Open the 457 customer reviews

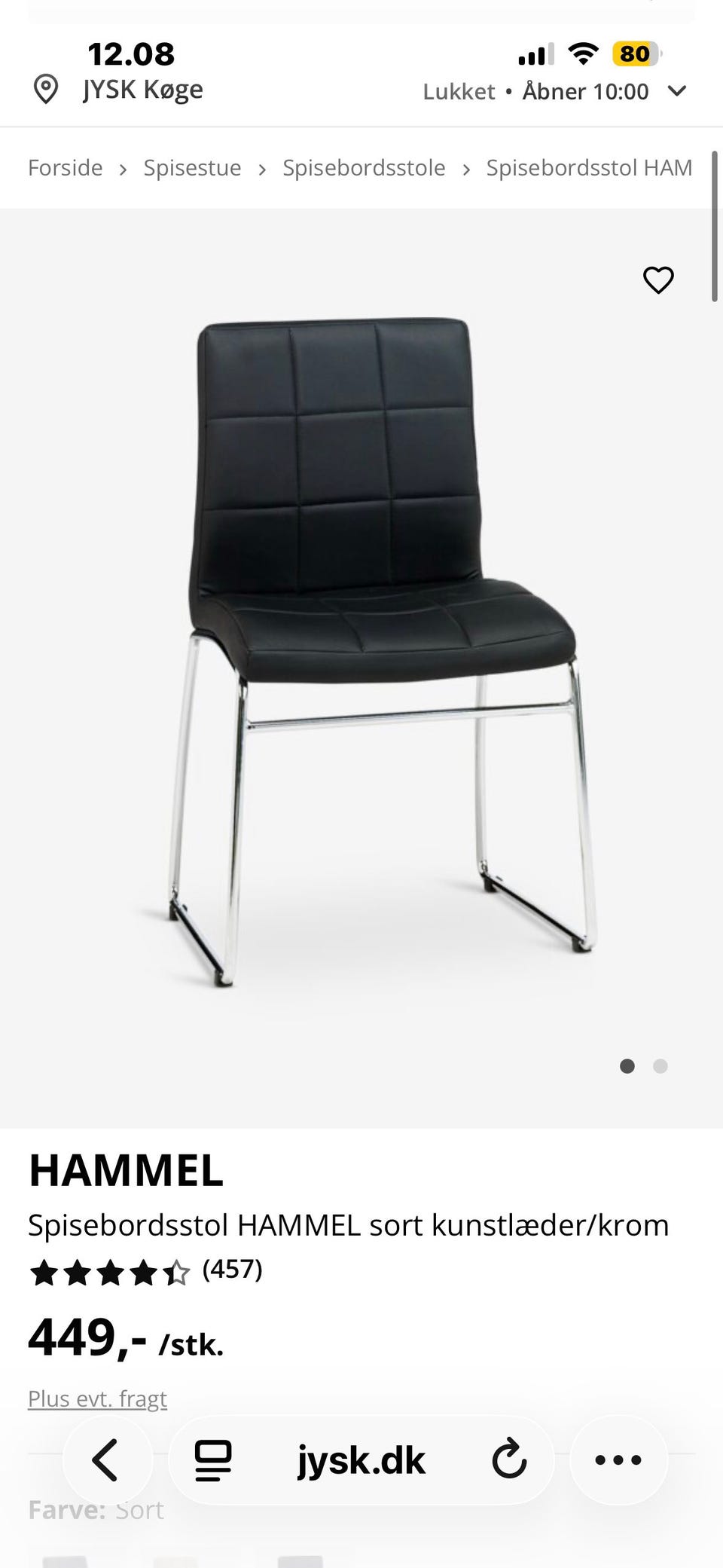[x=232, y=1270]
